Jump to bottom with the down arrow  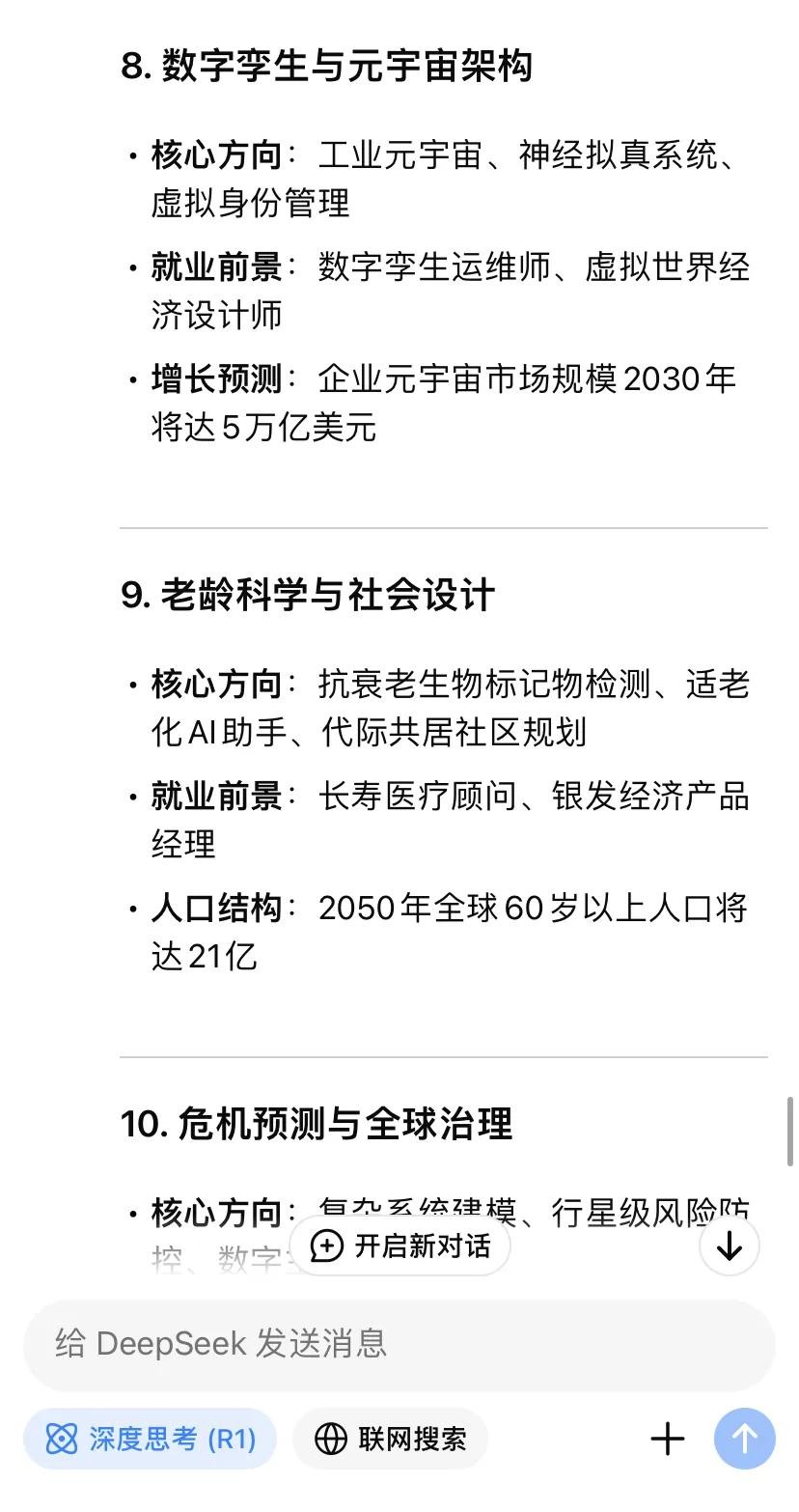point(729,1246)
